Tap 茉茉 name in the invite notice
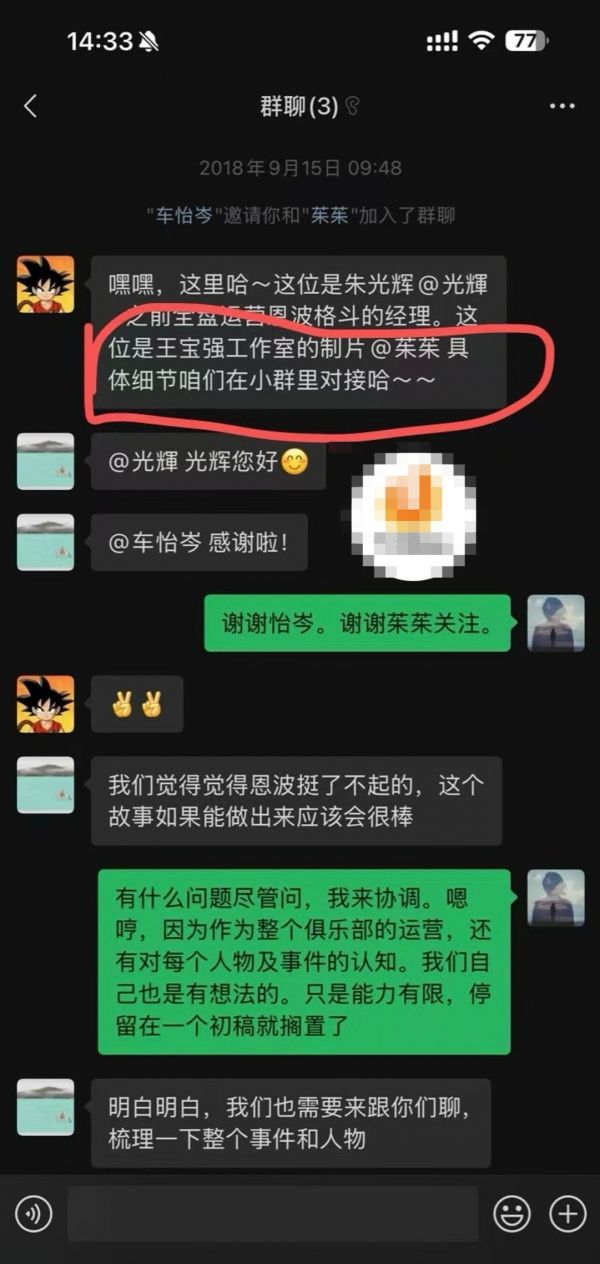The image size is (600, 1264). 327,215
